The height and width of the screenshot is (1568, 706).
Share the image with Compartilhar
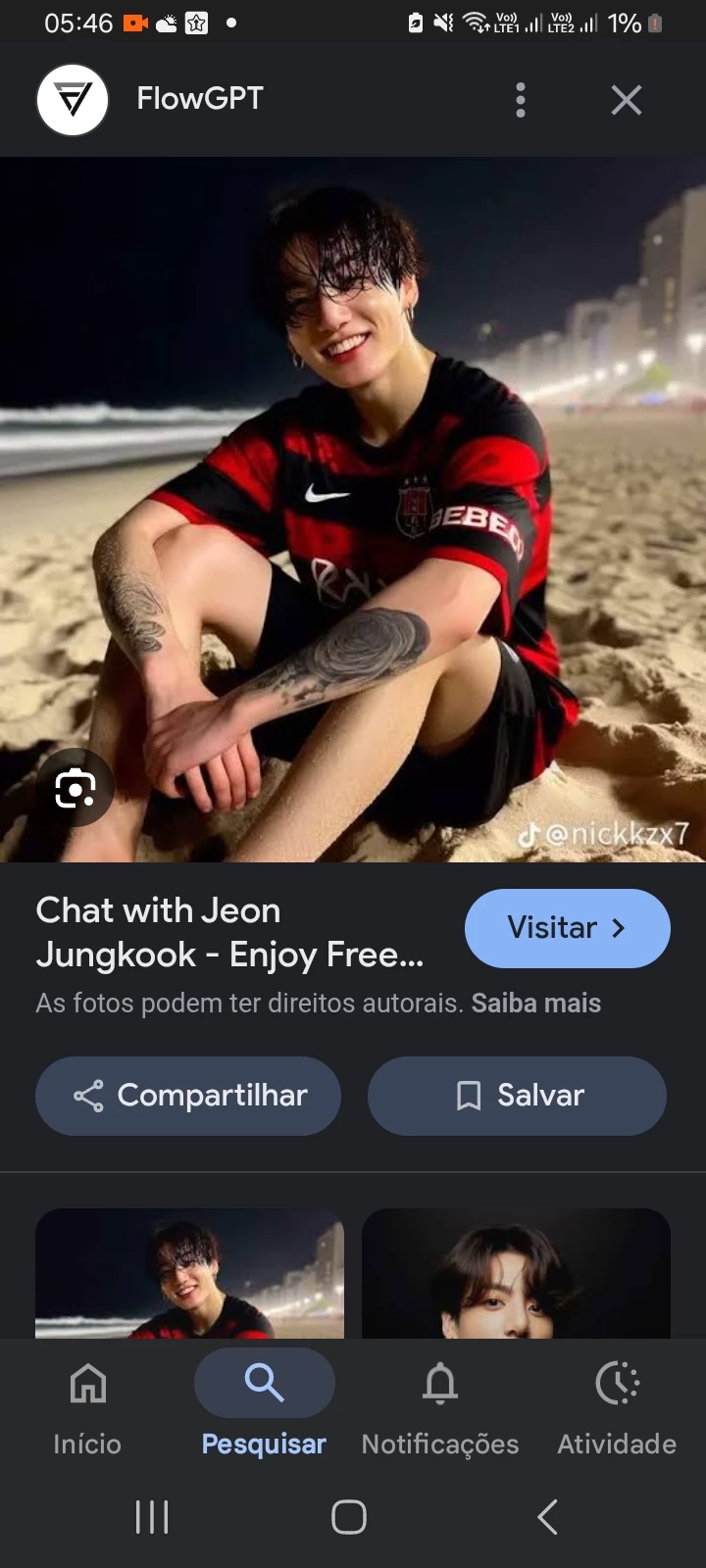(x=188, y=1096)
